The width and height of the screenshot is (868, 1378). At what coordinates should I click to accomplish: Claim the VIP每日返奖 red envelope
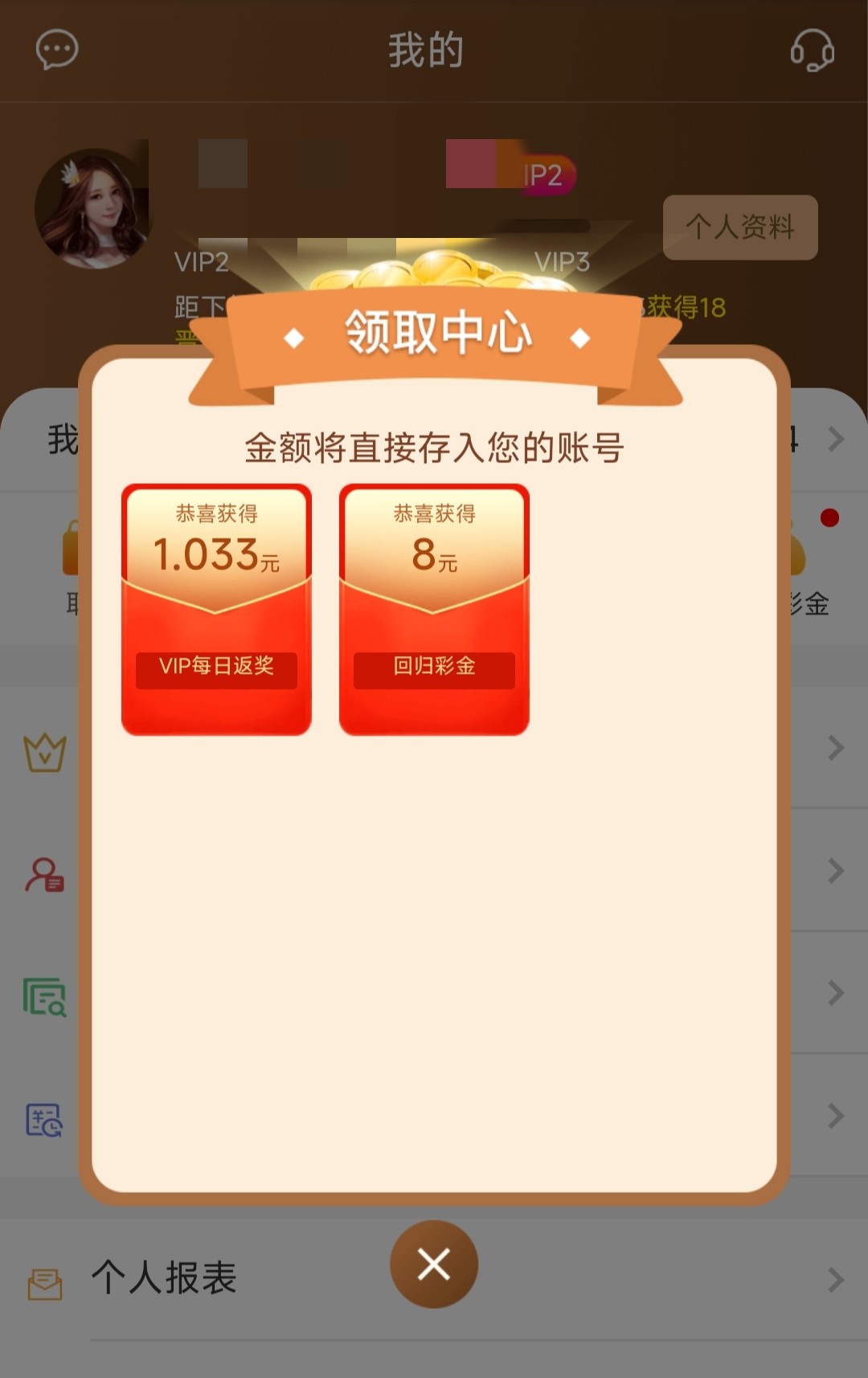pos(216,609)
